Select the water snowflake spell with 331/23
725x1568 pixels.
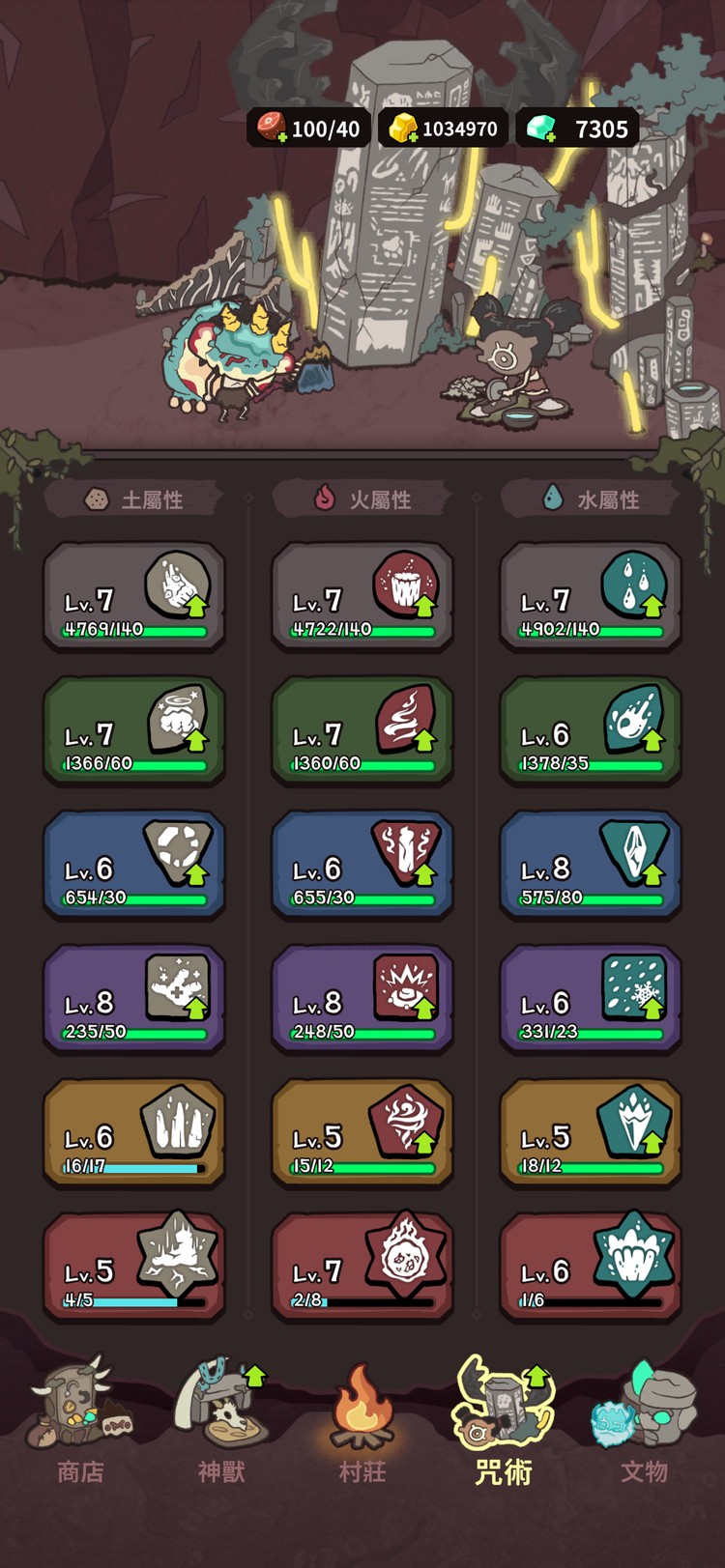[x=591, y=999]
